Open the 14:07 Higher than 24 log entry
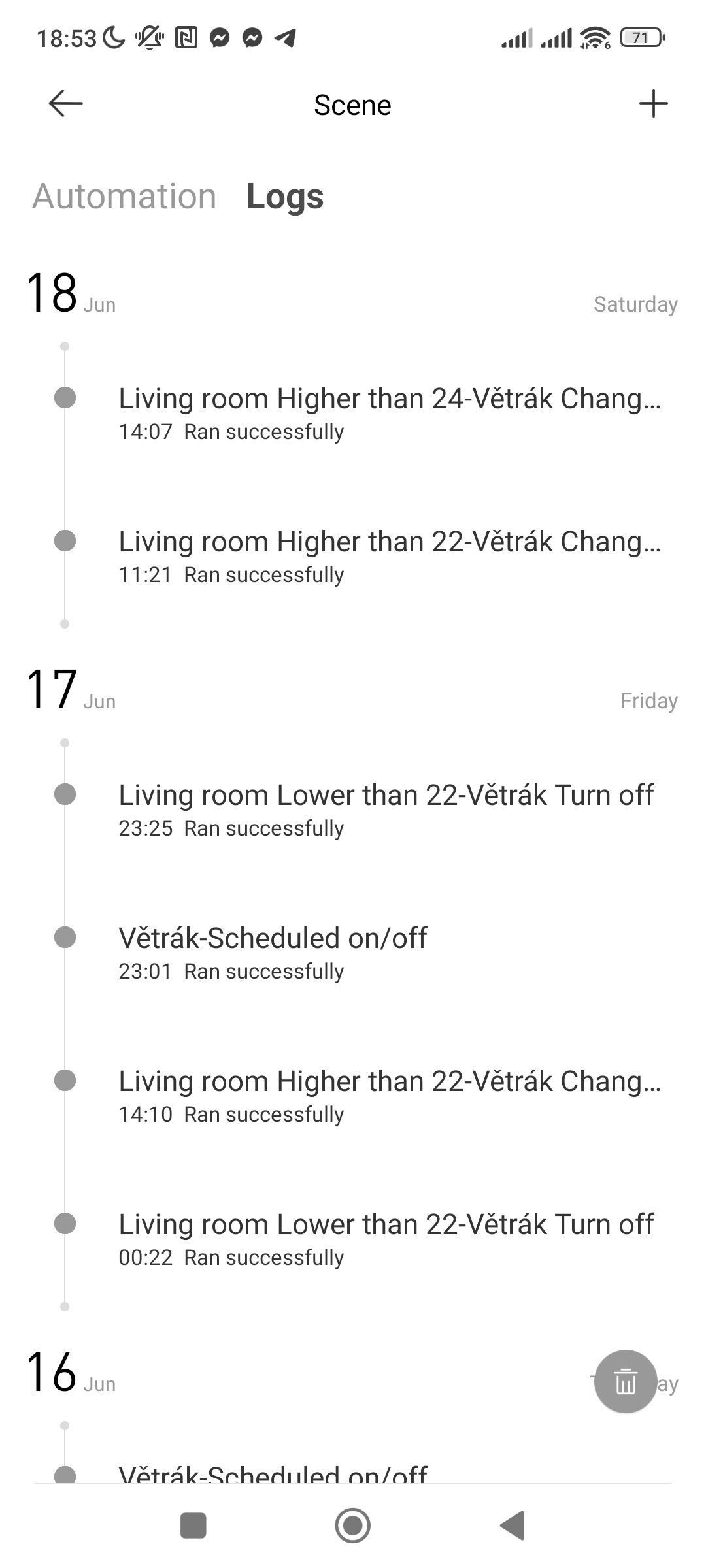706x1568 pixels. click(389, 413)
